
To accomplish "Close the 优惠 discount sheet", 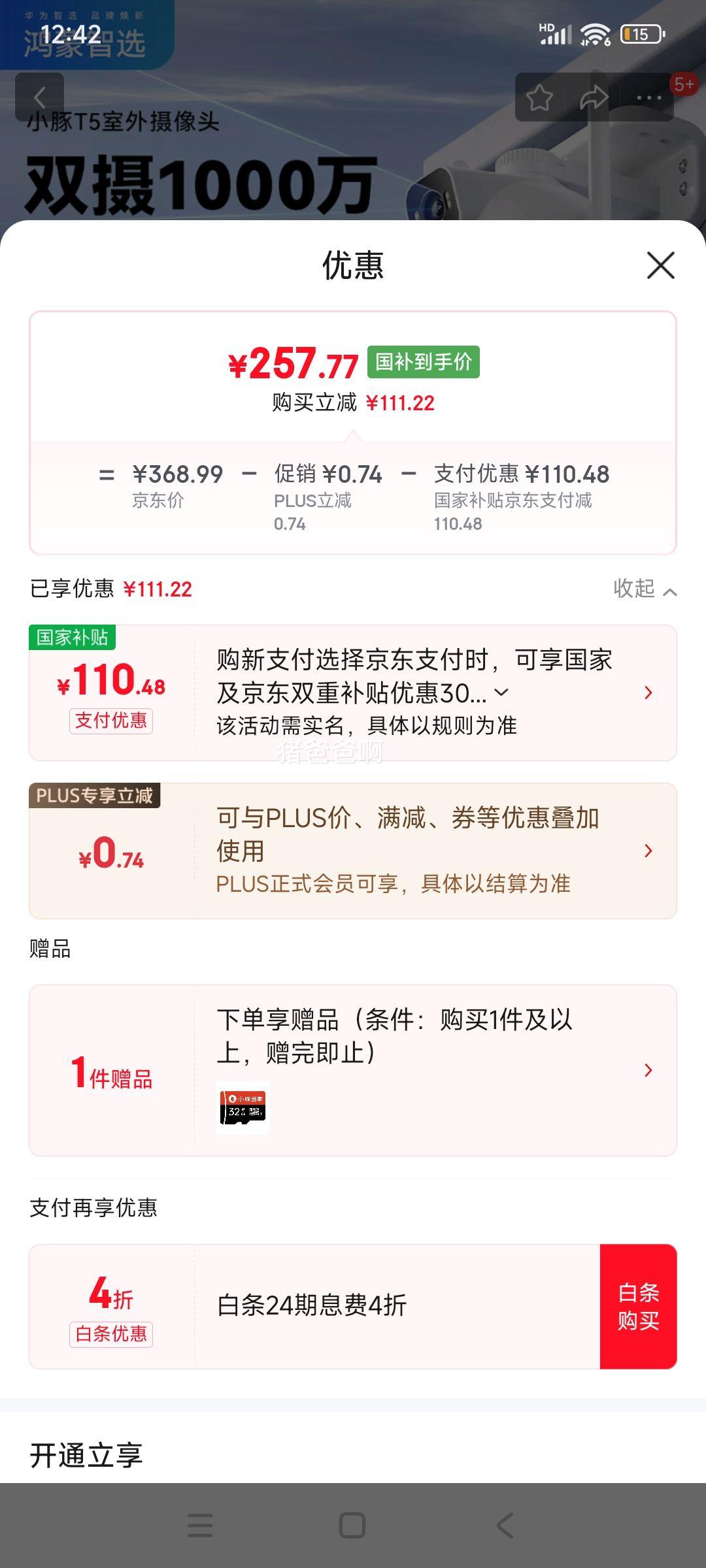I will point(660,265).
